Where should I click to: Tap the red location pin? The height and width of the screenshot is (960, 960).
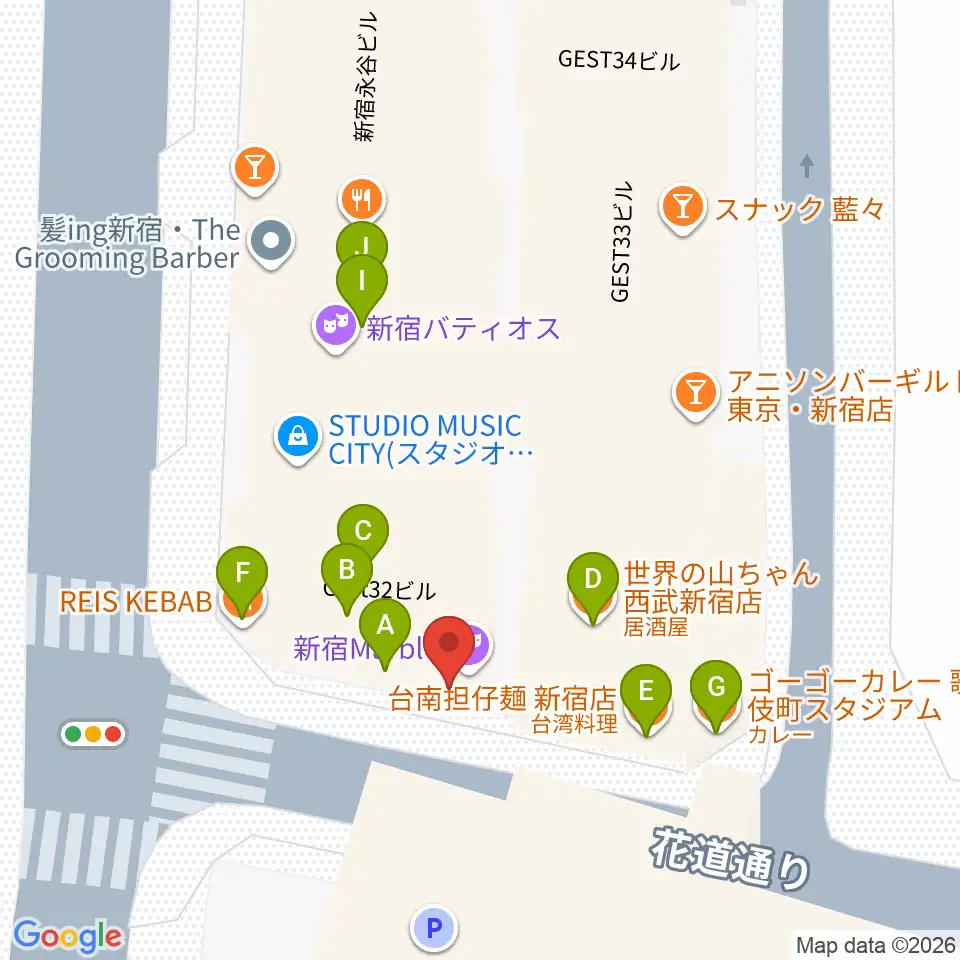point(449,651)
